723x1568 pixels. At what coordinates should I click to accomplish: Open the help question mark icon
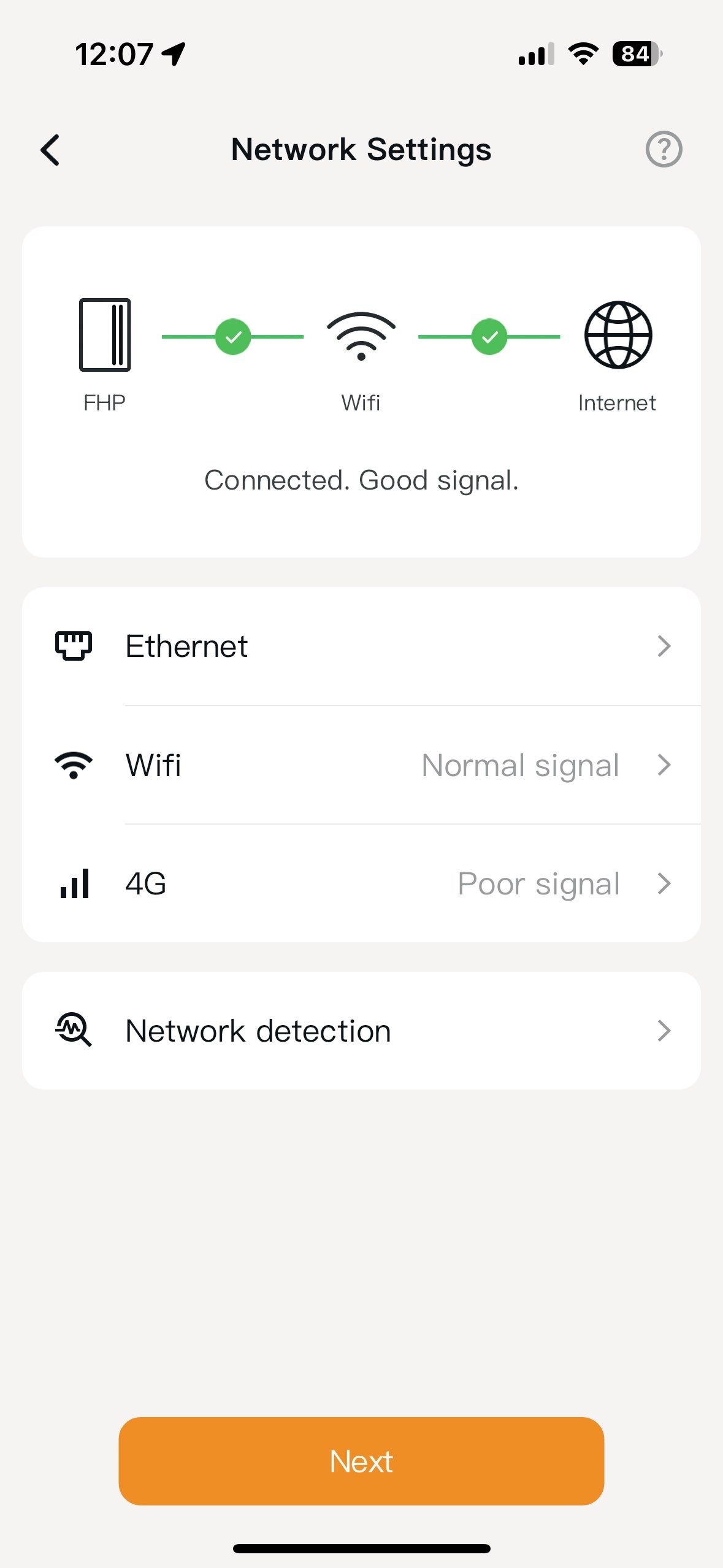(664, 149)
